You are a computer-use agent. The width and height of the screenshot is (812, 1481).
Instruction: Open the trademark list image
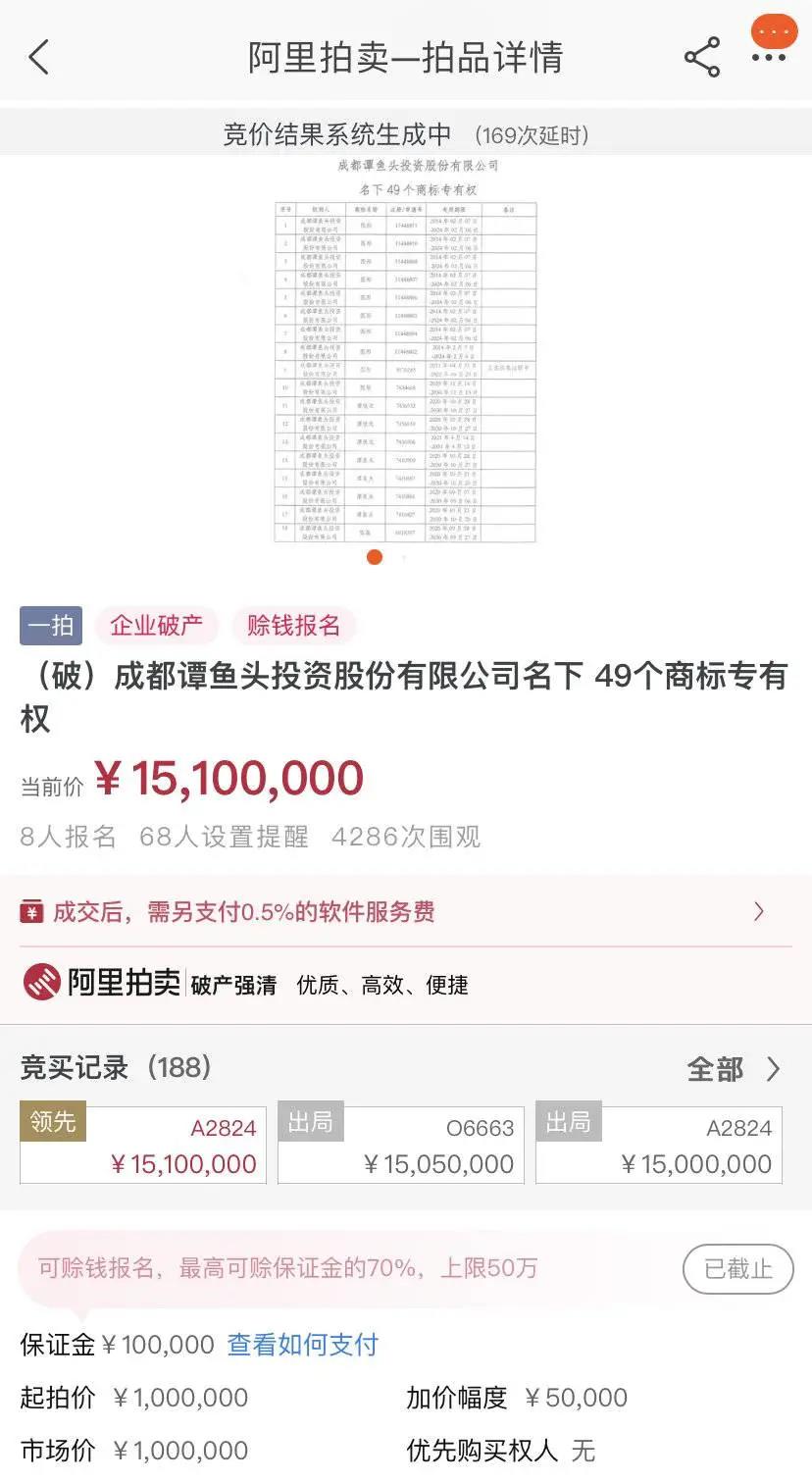click(405, 349)
